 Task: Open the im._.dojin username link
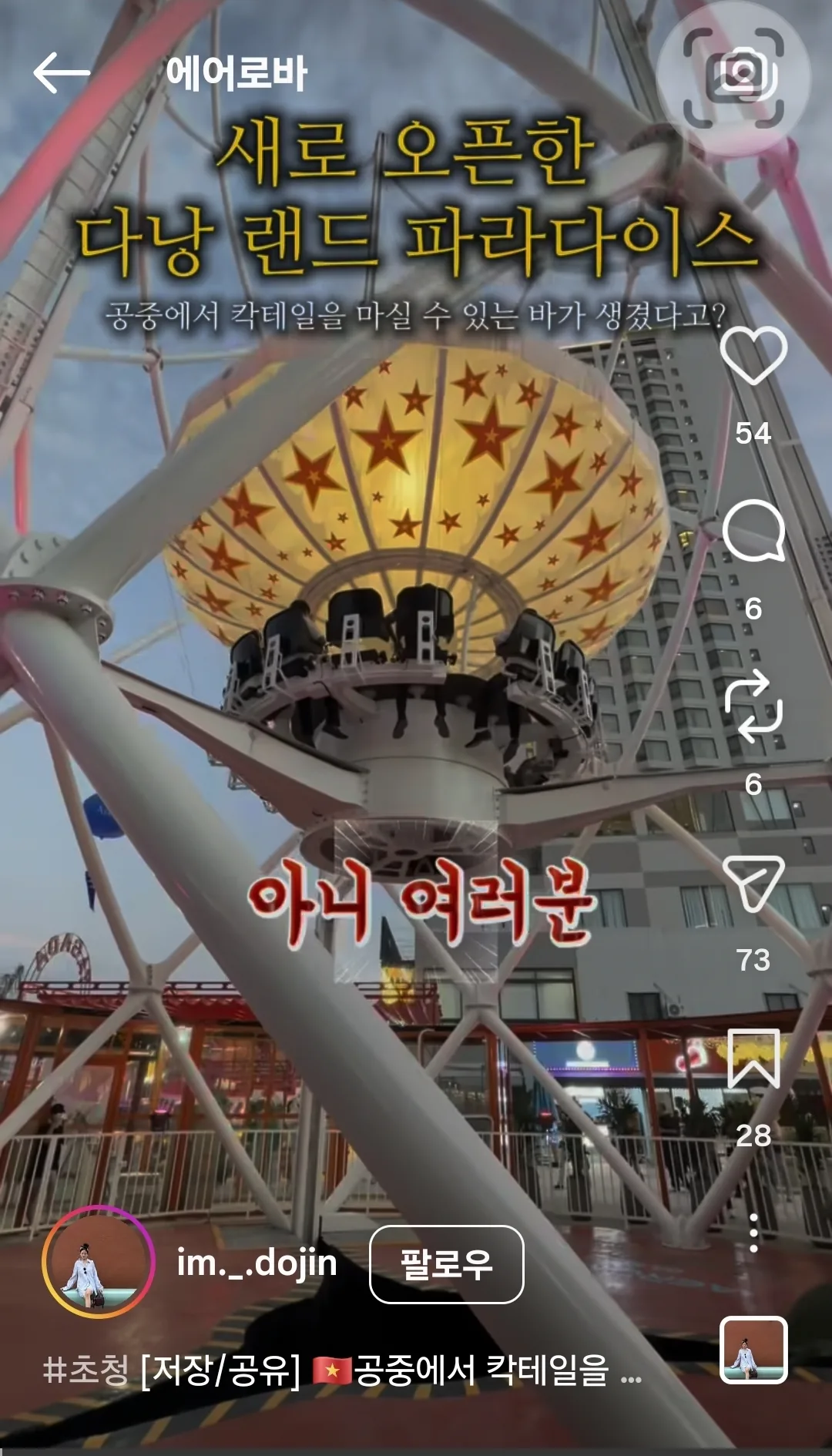point(257,1263)
